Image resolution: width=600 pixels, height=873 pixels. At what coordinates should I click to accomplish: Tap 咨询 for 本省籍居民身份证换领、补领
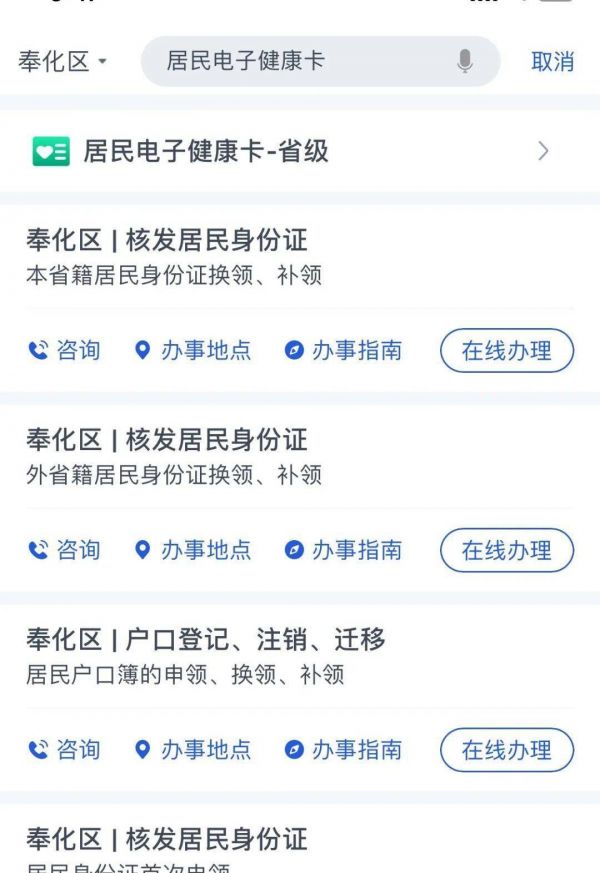click(65, 351)
